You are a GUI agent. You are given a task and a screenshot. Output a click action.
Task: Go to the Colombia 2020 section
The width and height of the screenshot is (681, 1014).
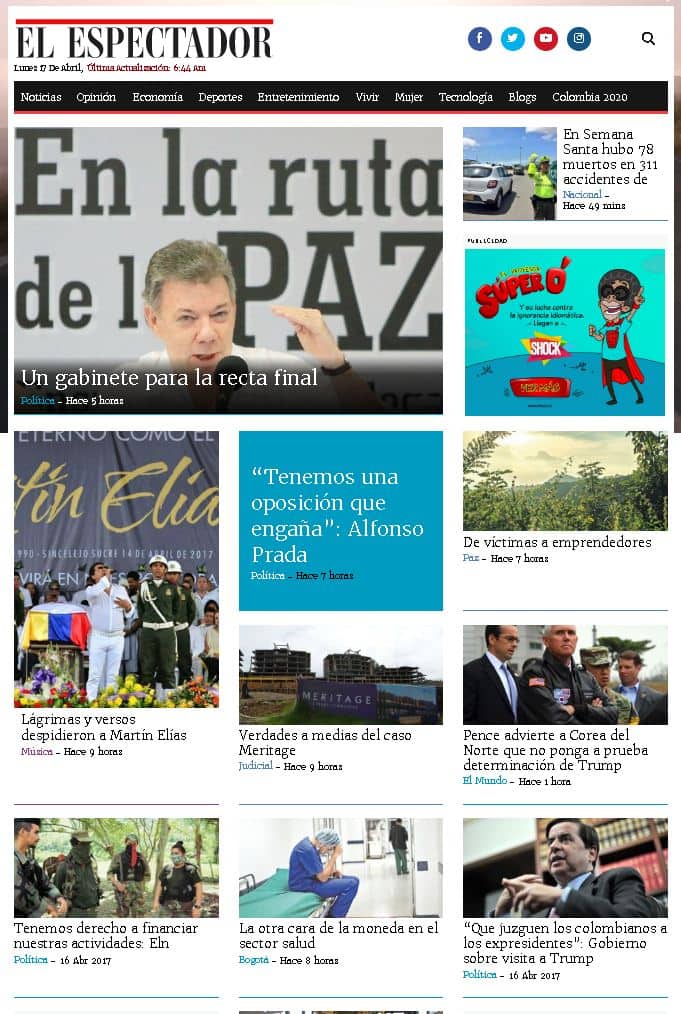tap(589, 97)
